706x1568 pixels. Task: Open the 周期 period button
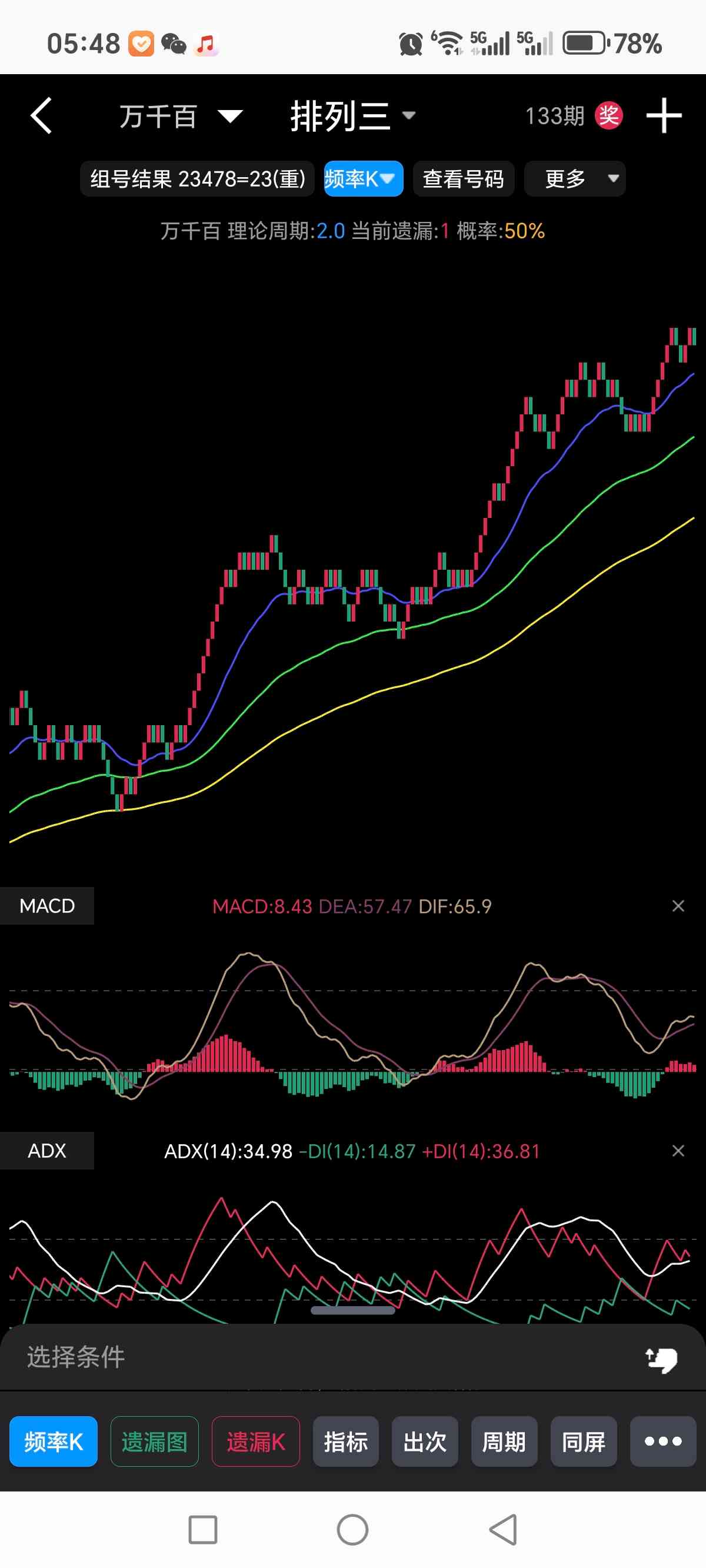pos(504,1442)
